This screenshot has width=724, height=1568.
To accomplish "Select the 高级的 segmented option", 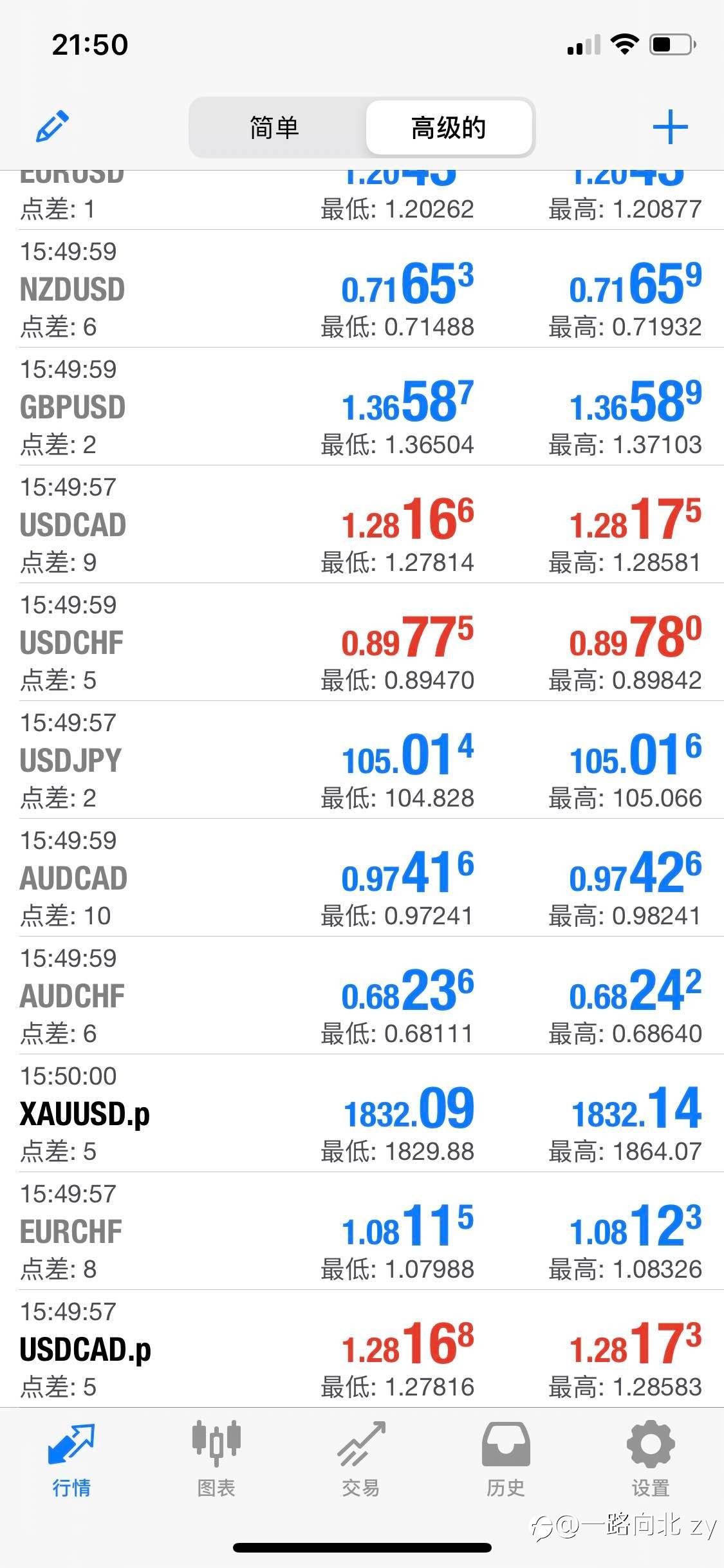I will [x=449, y=127].
